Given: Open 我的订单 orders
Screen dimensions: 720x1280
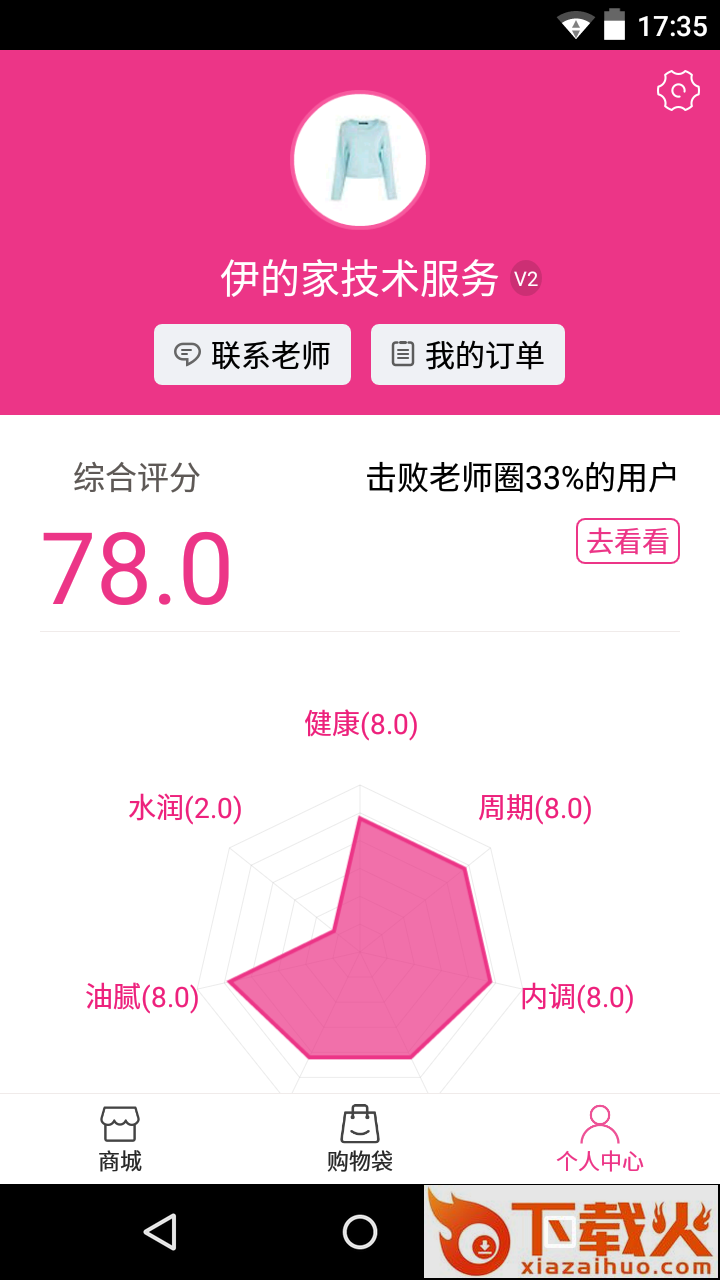Looking at the screenshot, I should pyautogui.click(x=468, y=355).
